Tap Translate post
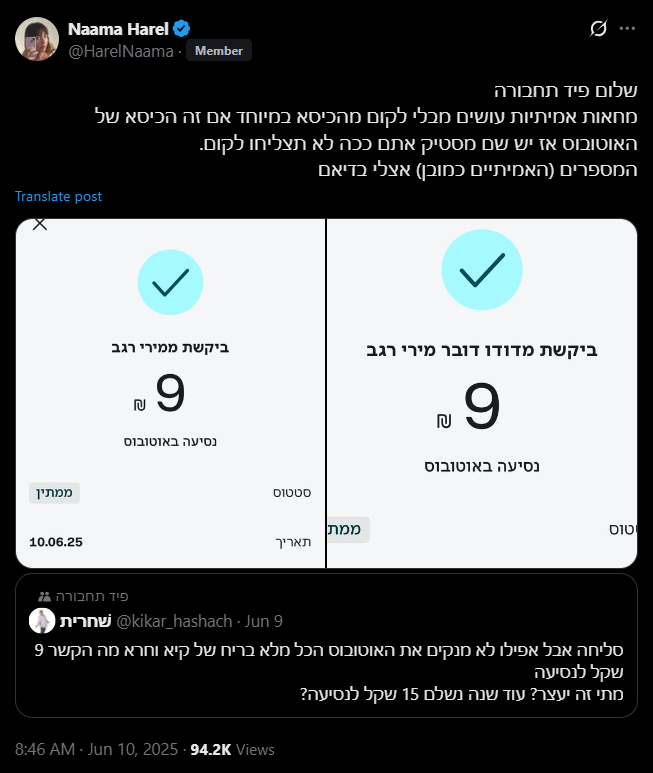 coord(59,197)
